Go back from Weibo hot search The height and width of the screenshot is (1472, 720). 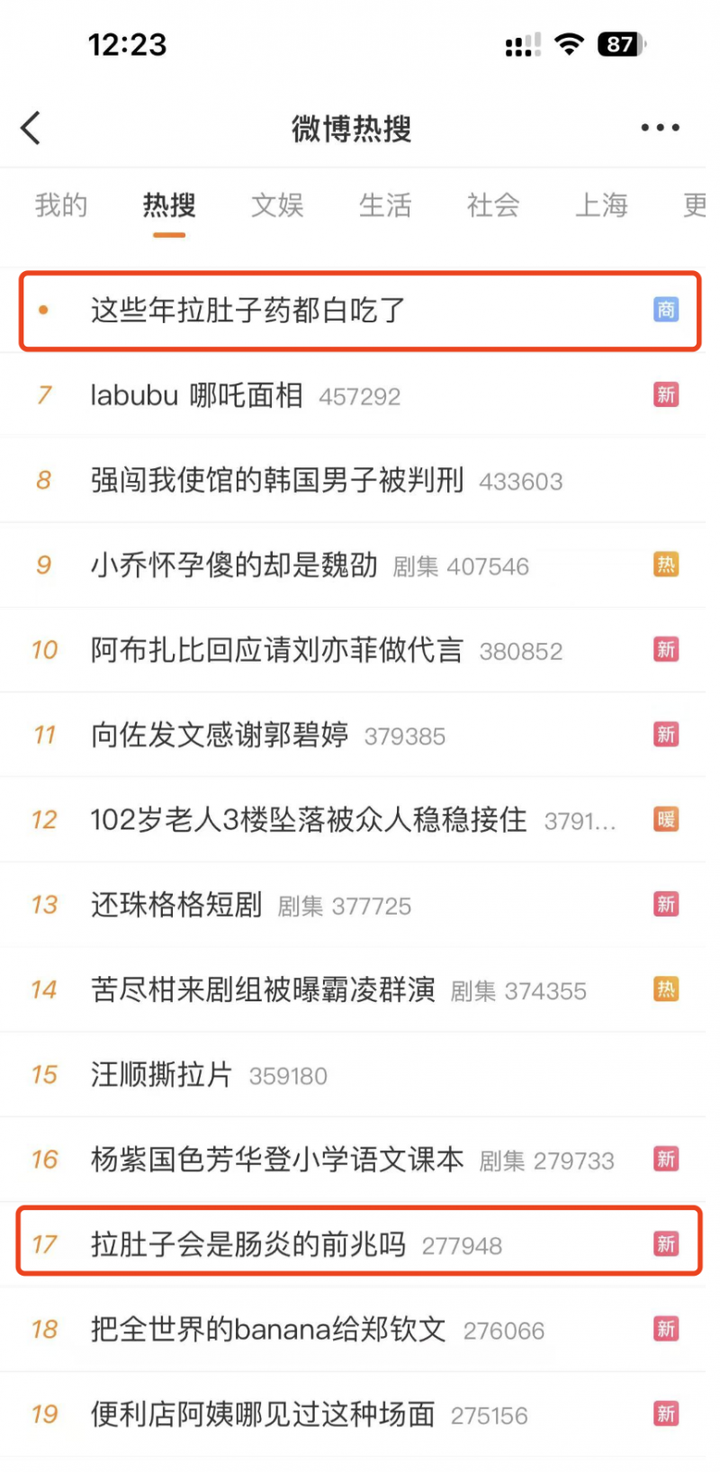point(32,128)
